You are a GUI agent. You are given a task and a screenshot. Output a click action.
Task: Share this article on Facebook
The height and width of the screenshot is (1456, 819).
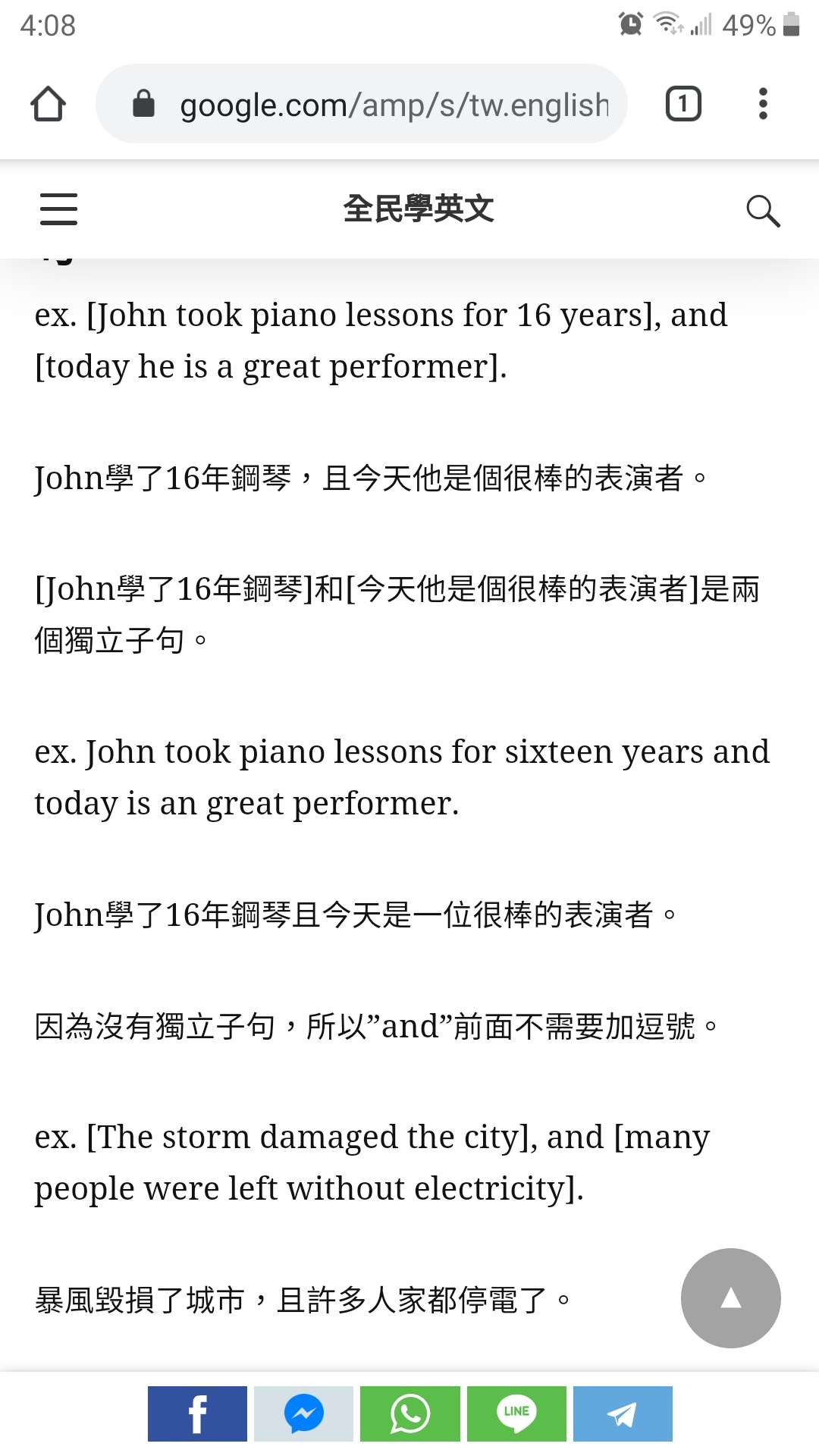coord(197,1414)
